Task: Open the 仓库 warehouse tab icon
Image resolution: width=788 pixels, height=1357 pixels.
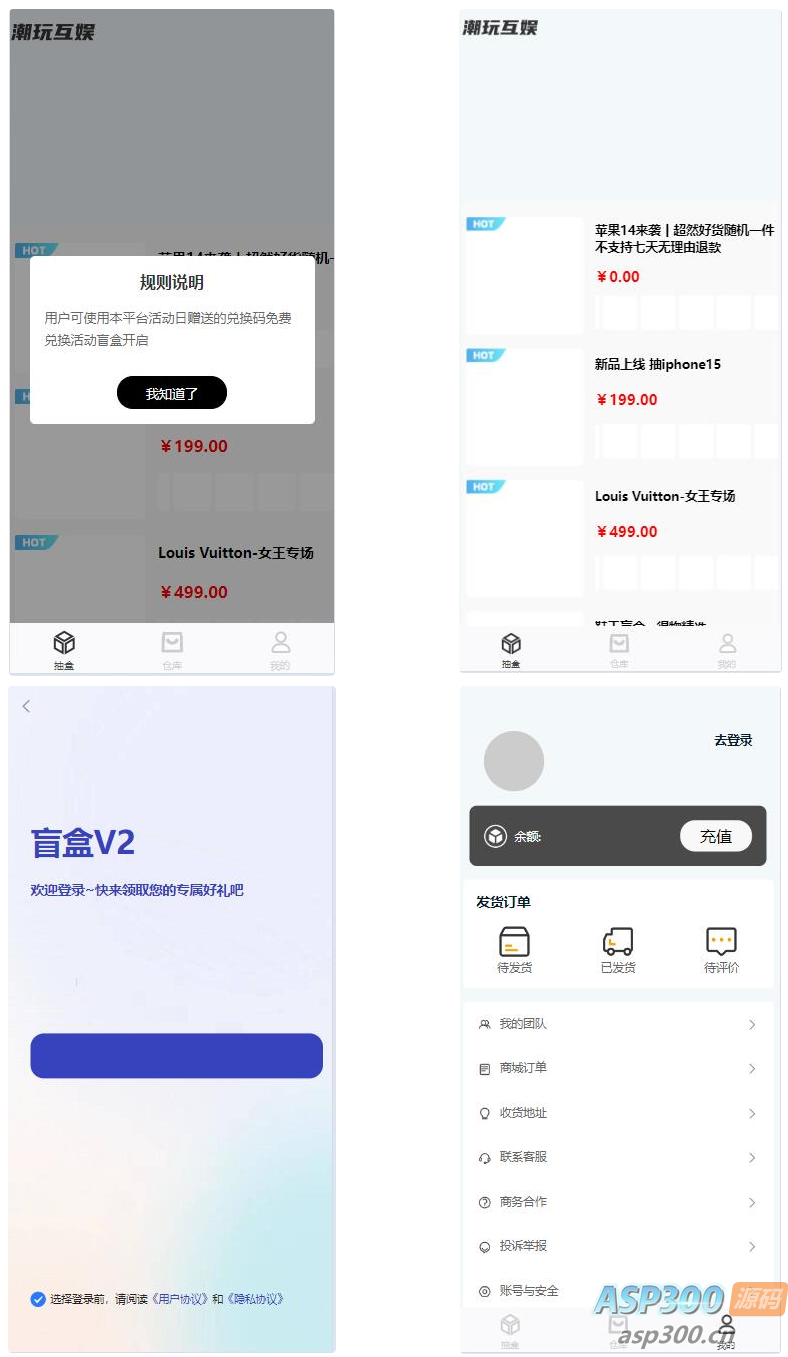Action: (x=171, y=642)
